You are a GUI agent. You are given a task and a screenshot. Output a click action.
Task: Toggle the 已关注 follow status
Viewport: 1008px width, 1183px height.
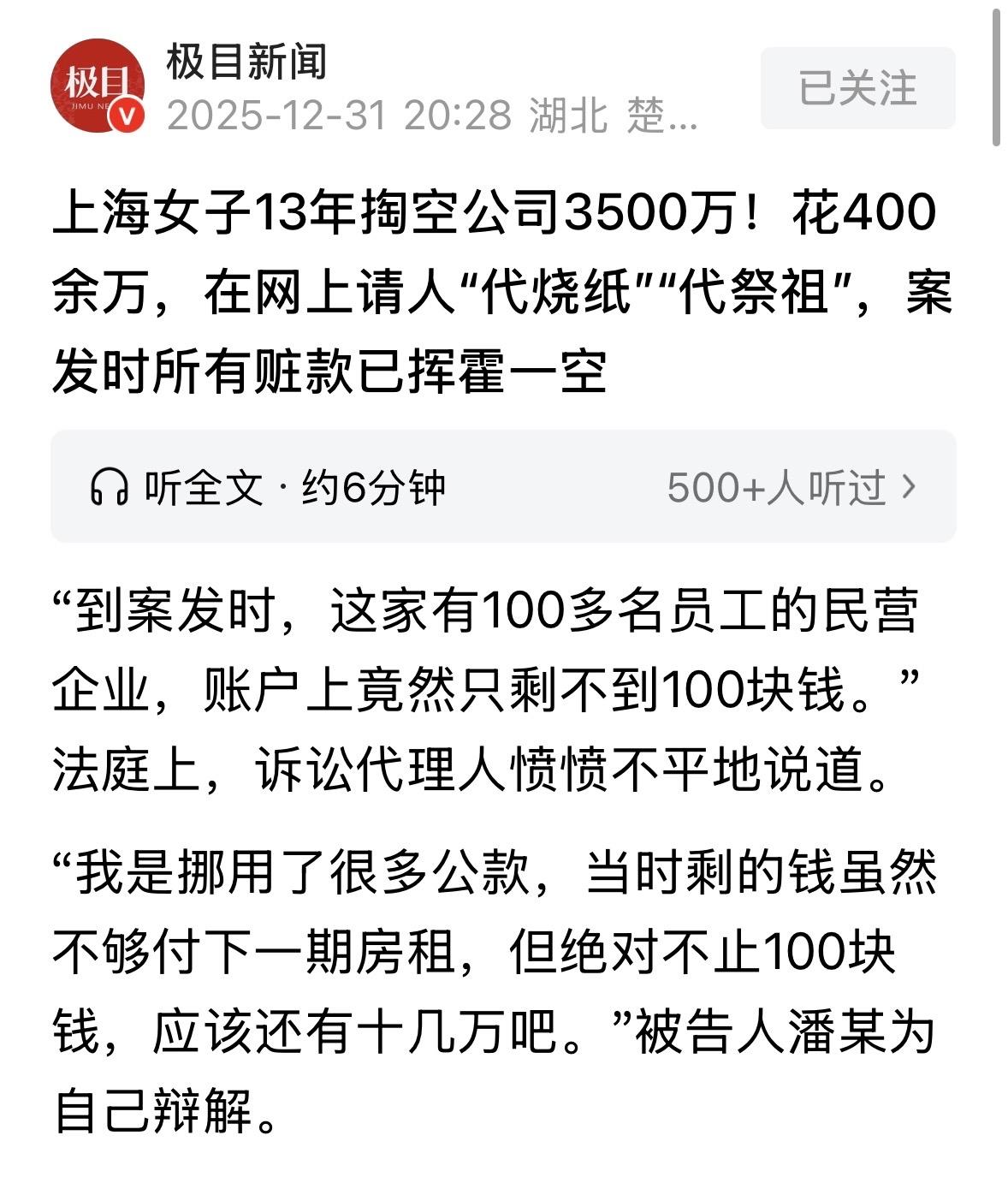pos(856,86)
